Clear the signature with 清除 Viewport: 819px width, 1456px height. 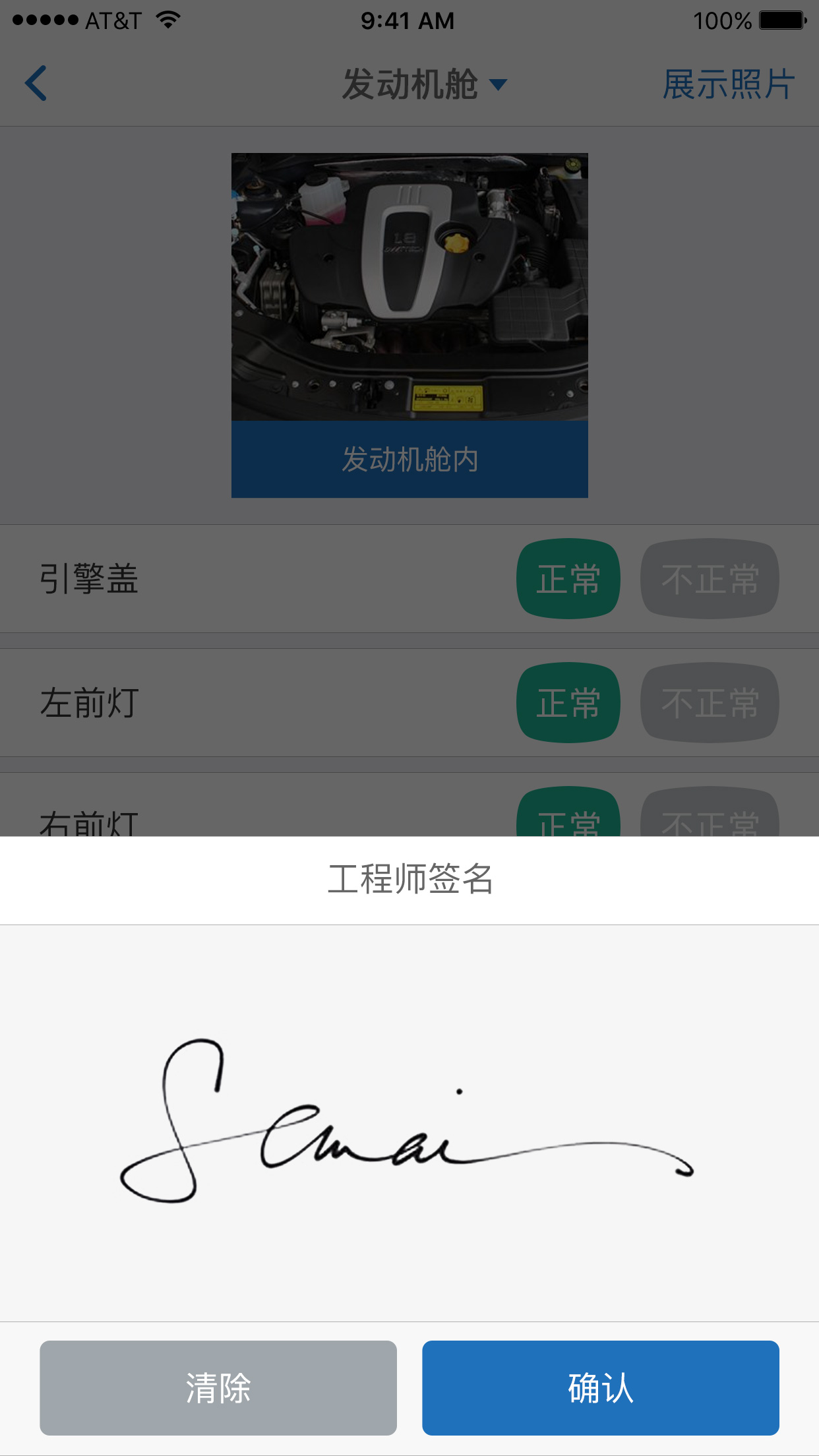[218, 1387]
